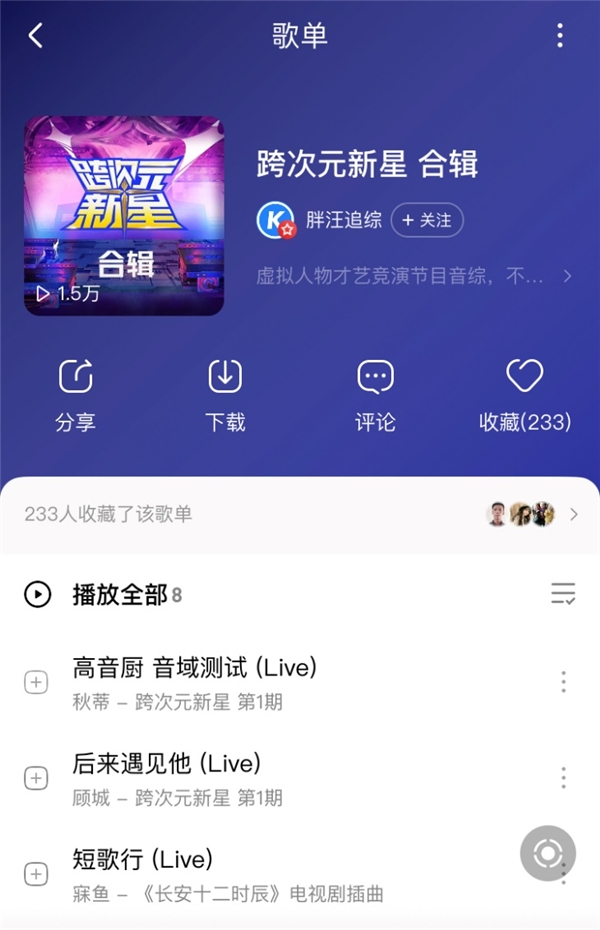
Task: Add playlist to favorites via 收藏(233)
Action: pyautogui.click(x=525, y=395)
